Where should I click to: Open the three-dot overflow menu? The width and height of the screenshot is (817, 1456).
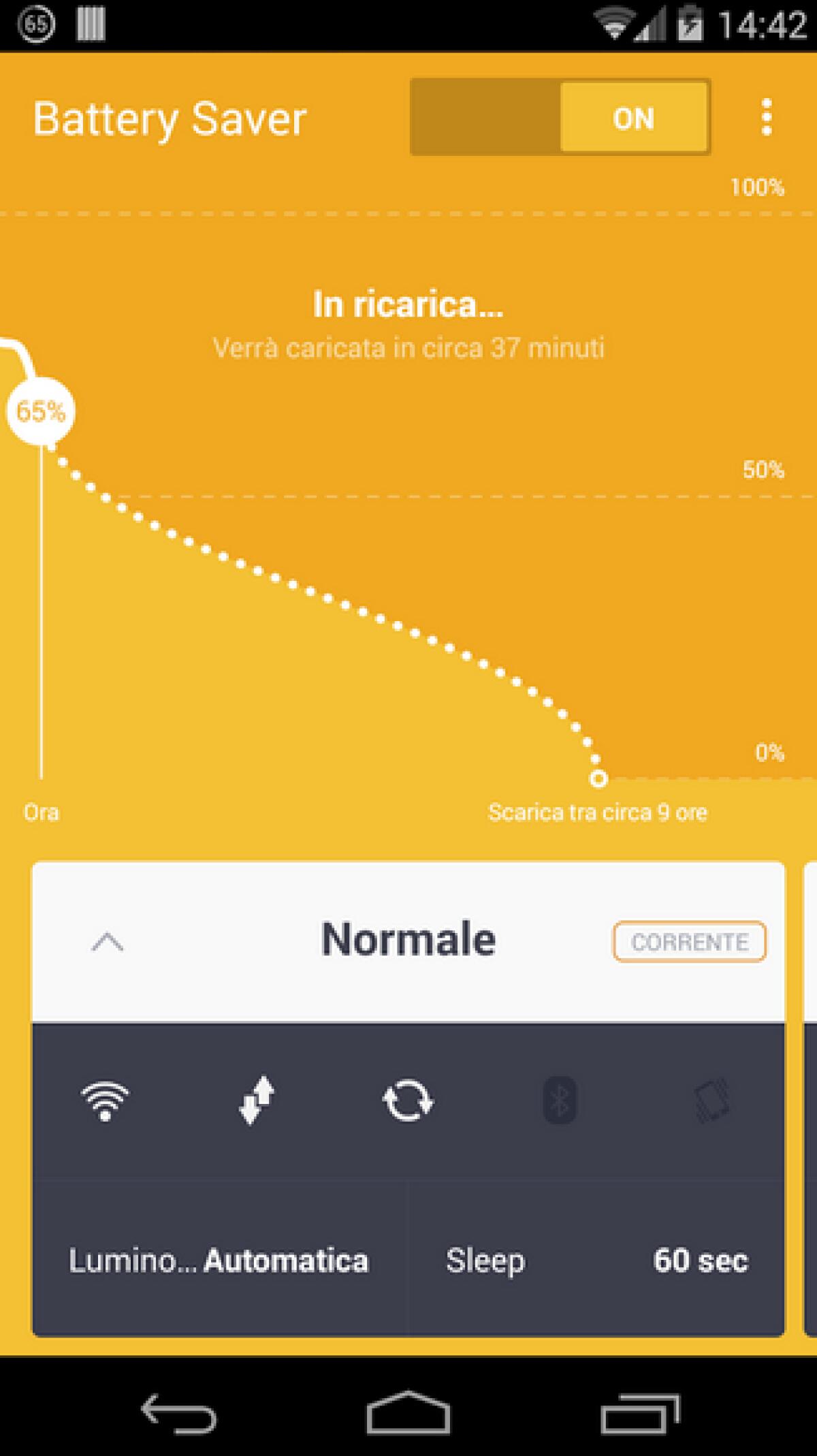tap(765, 117)
